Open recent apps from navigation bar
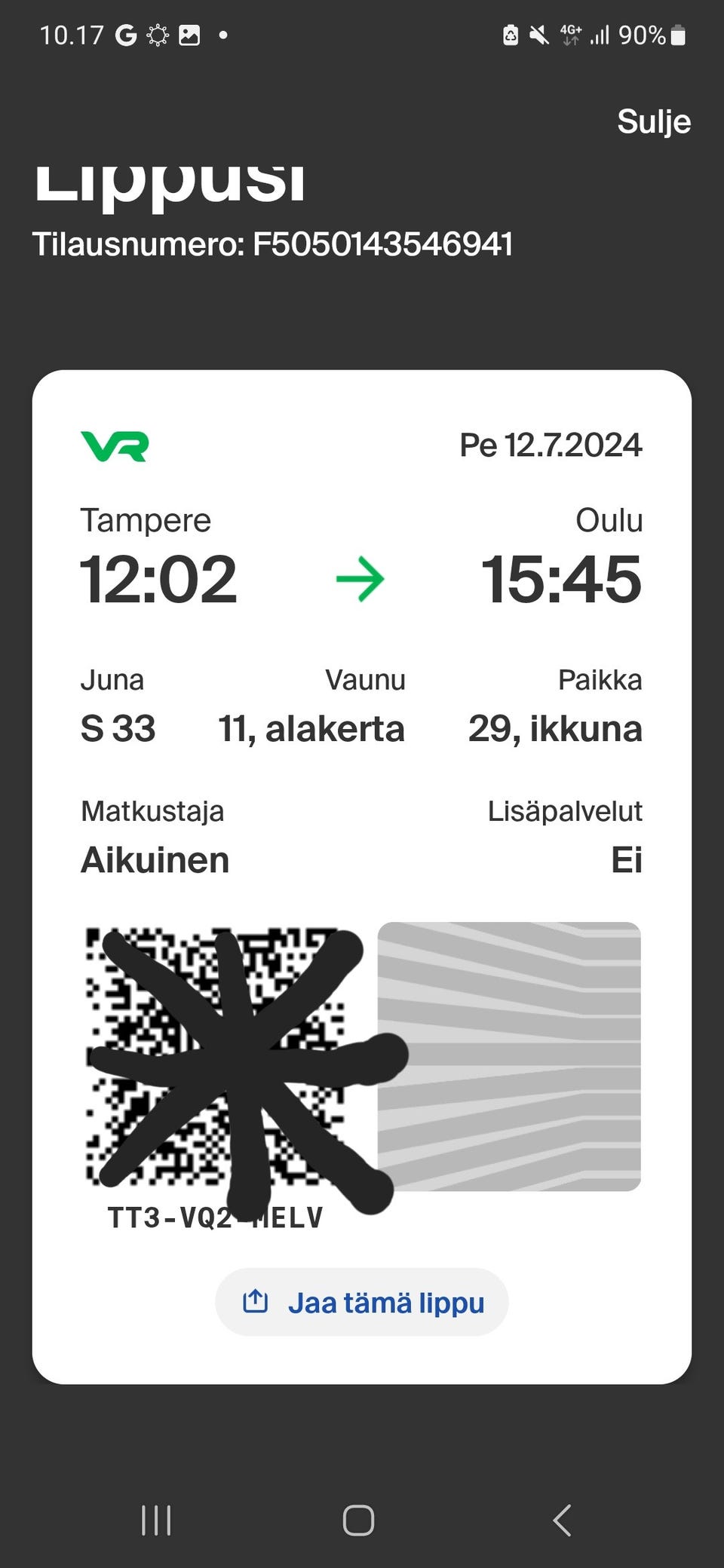This screenshot has width=724, height=1568. point(156,1521)
